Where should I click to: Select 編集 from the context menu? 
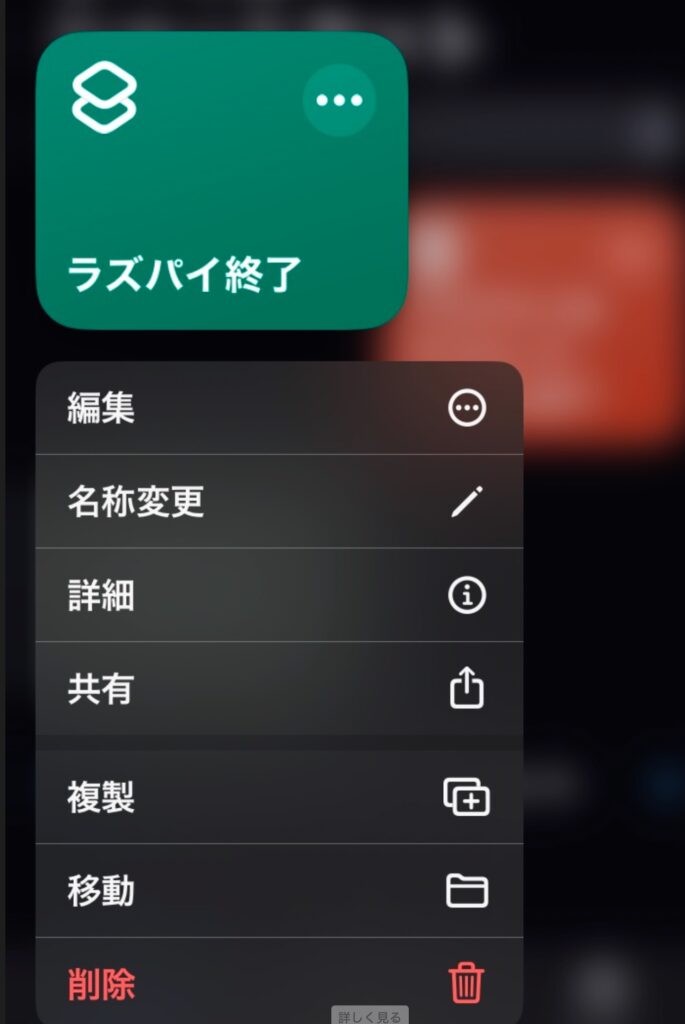click(x=279, y=408)
